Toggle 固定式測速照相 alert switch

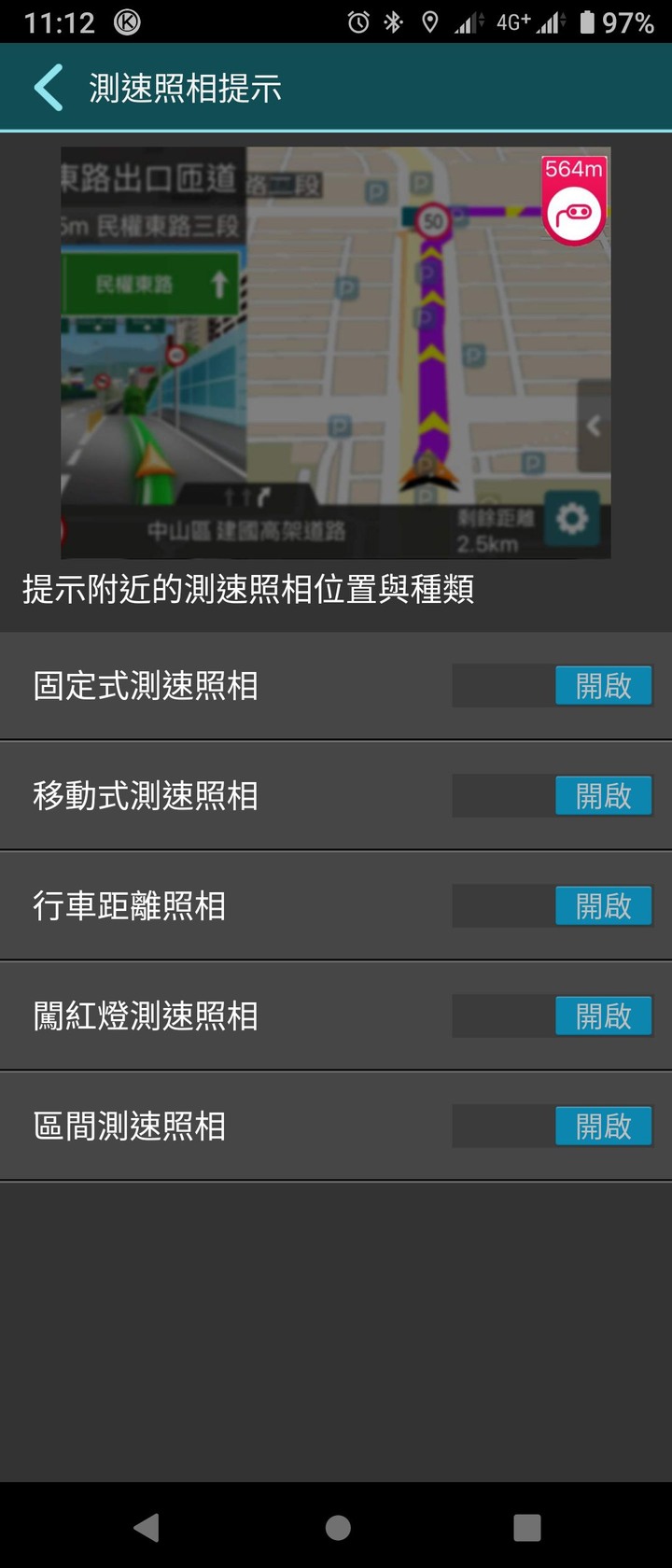coord(553,686)
